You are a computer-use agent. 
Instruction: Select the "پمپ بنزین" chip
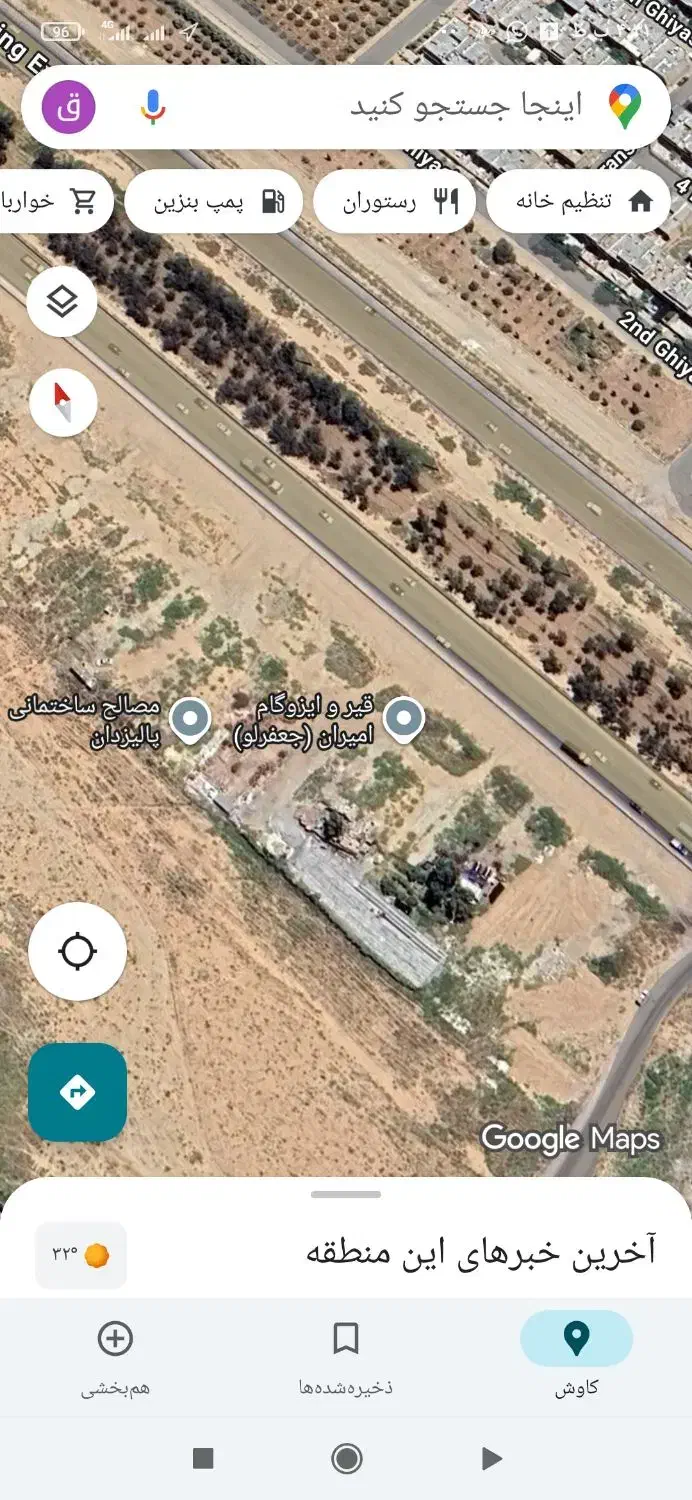(x=213, y=201)
